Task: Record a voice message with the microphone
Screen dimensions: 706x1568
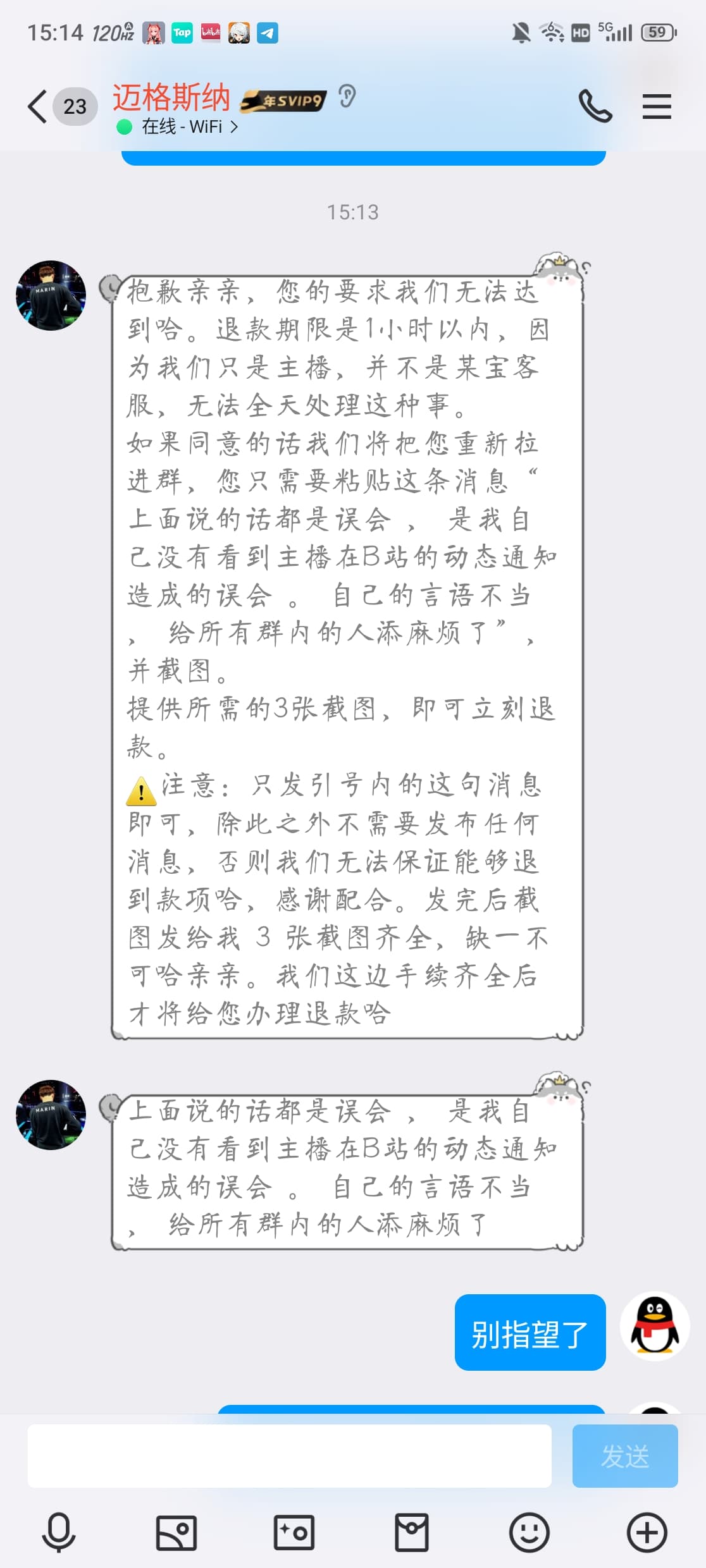Action: tap(59, 1533)
